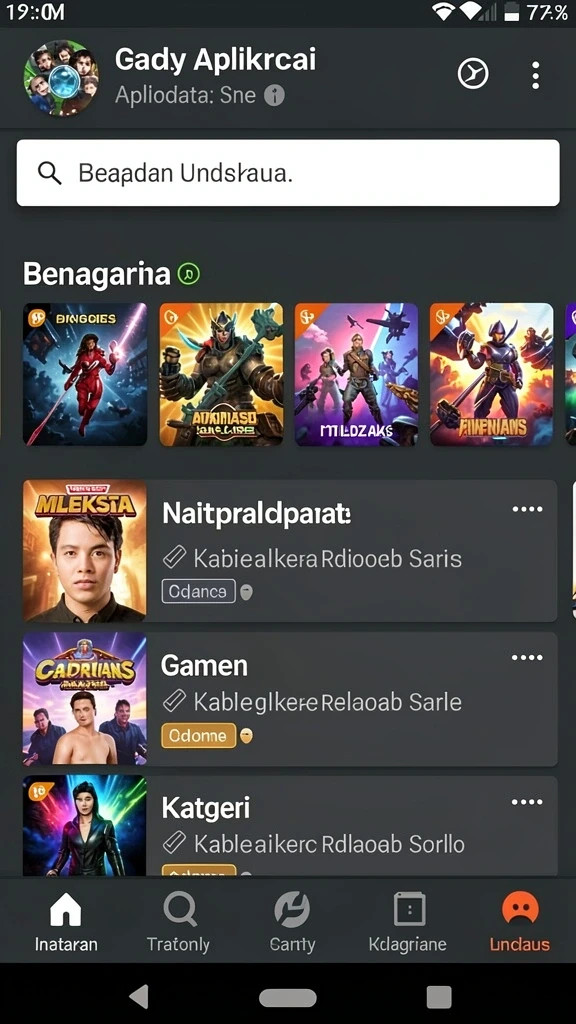Image resolution: width=576 pixels, height=1024 pixels.
Task: Open the armored warrior game tile
Action: (221, 374)
